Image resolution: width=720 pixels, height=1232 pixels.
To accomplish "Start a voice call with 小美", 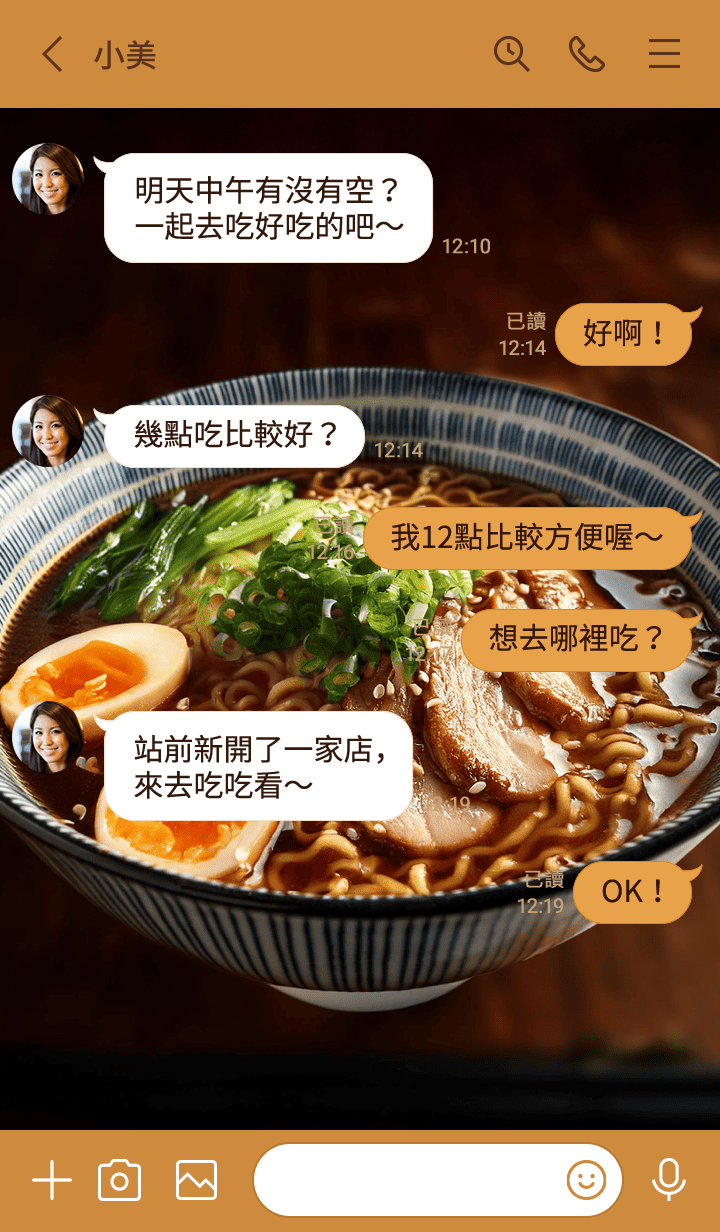I will (587, 54).
